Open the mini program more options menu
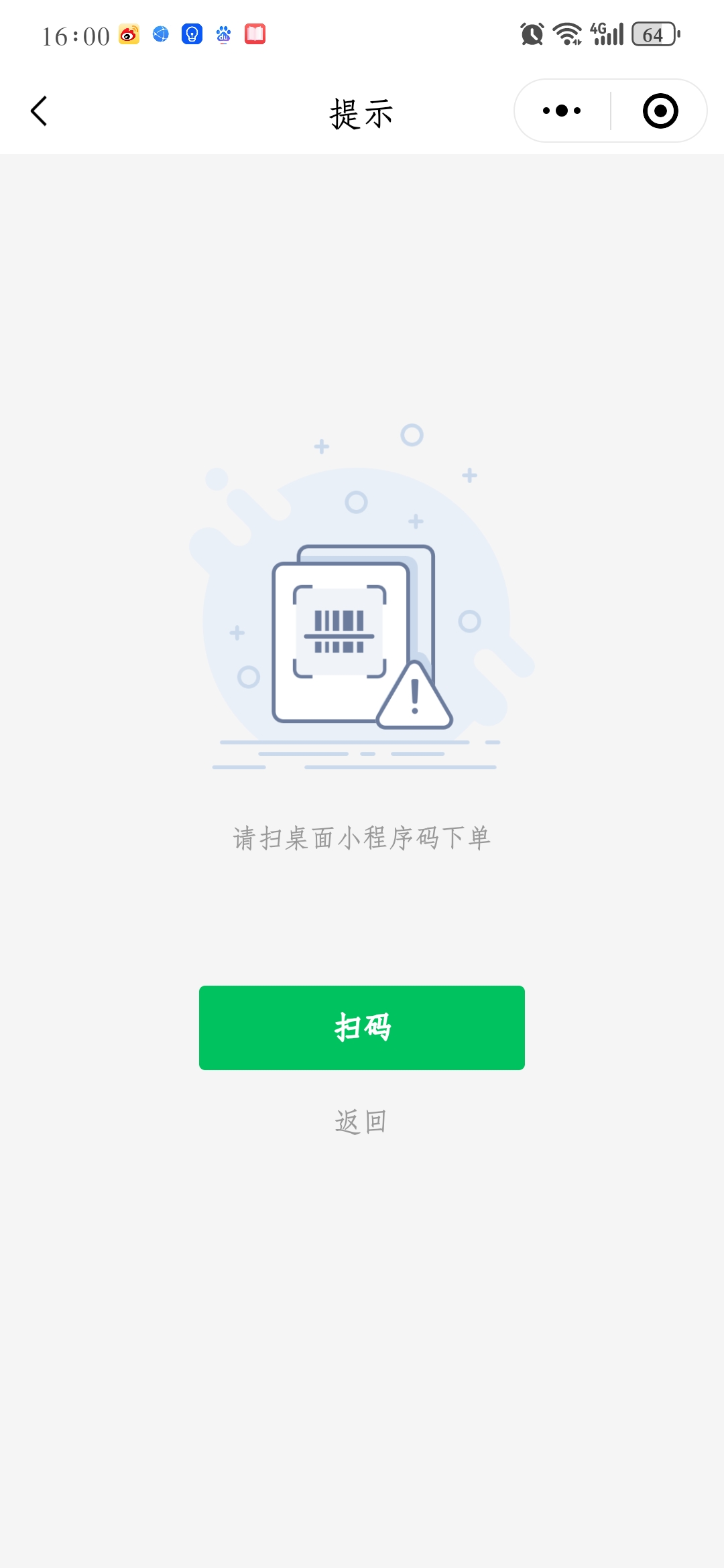The width and height of the screenshot is (724, 1568). click(562, 111)
